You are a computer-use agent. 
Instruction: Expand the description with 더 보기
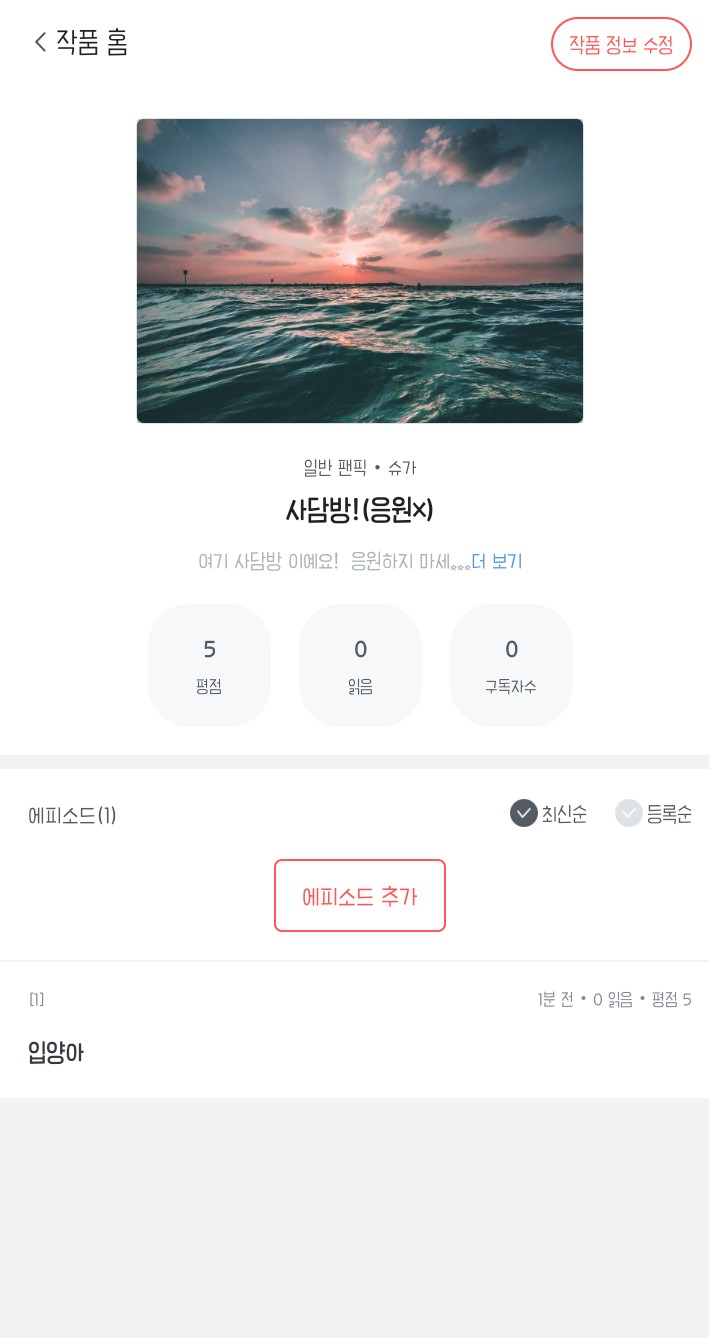point(496,562)
